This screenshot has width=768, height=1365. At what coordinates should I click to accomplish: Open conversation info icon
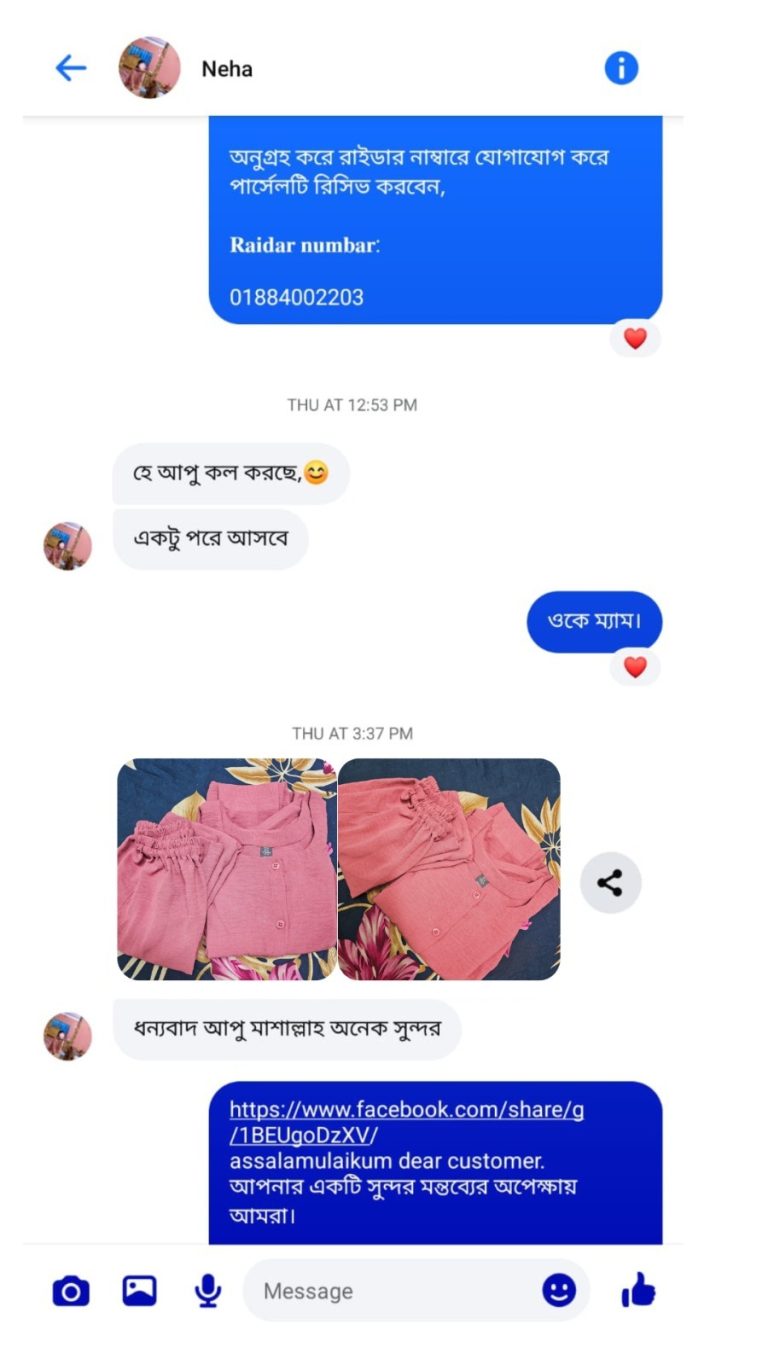click(x=621, y=68)
